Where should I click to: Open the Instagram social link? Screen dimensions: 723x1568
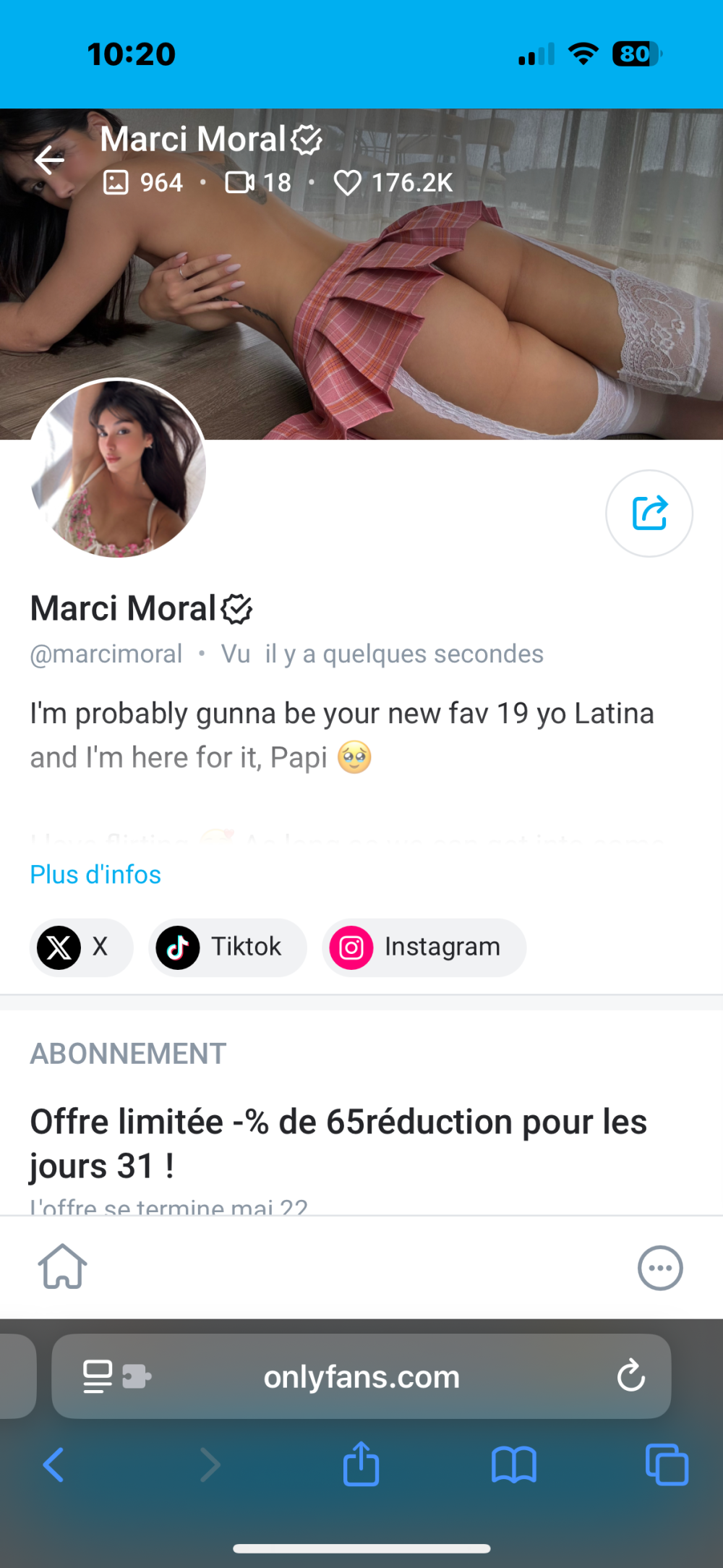tap(424, 947)
